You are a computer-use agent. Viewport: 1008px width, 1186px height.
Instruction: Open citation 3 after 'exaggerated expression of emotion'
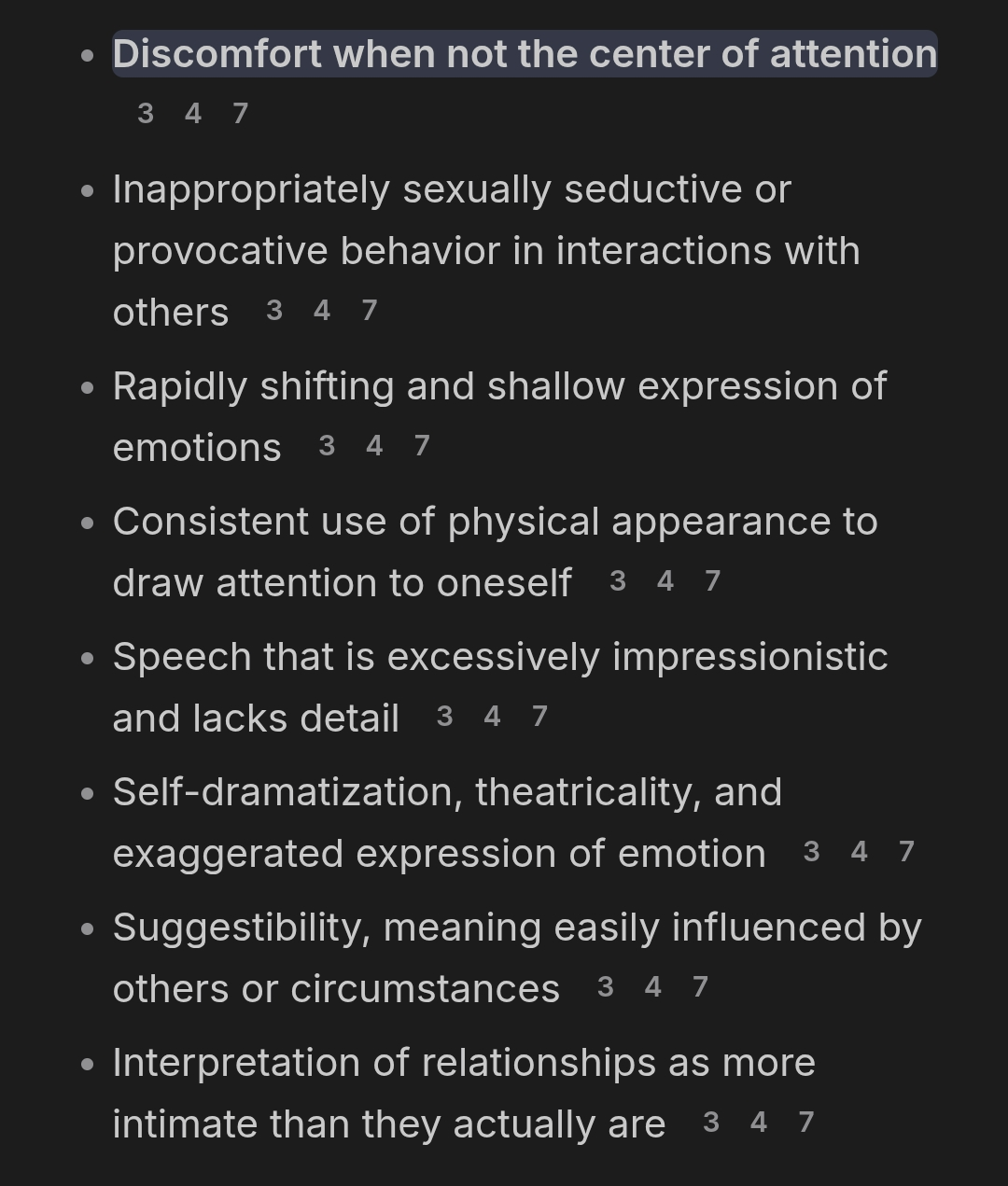click(811, 852)
